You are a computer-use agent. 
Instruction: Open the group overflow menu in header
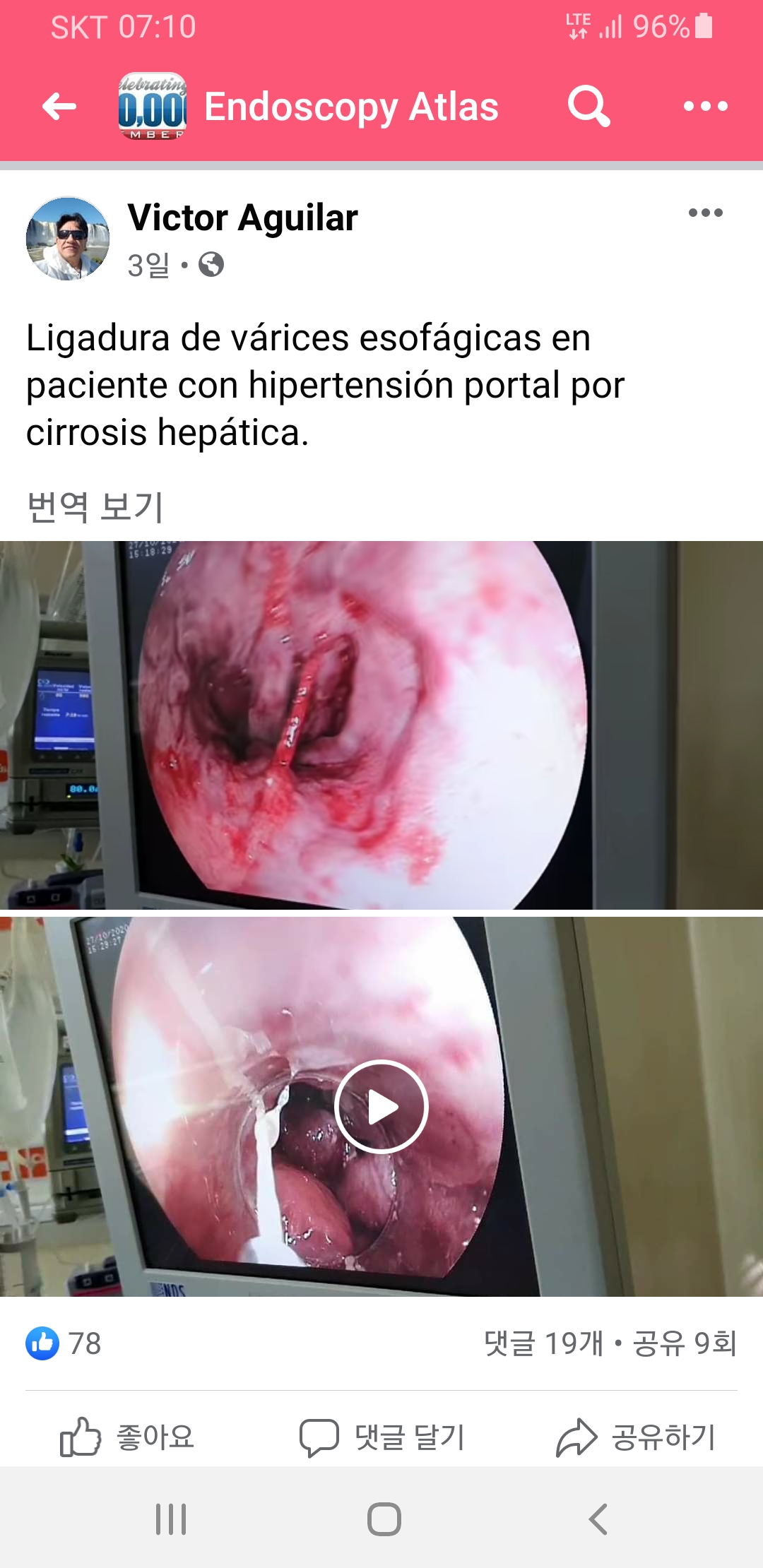click(x=705, y=107)
